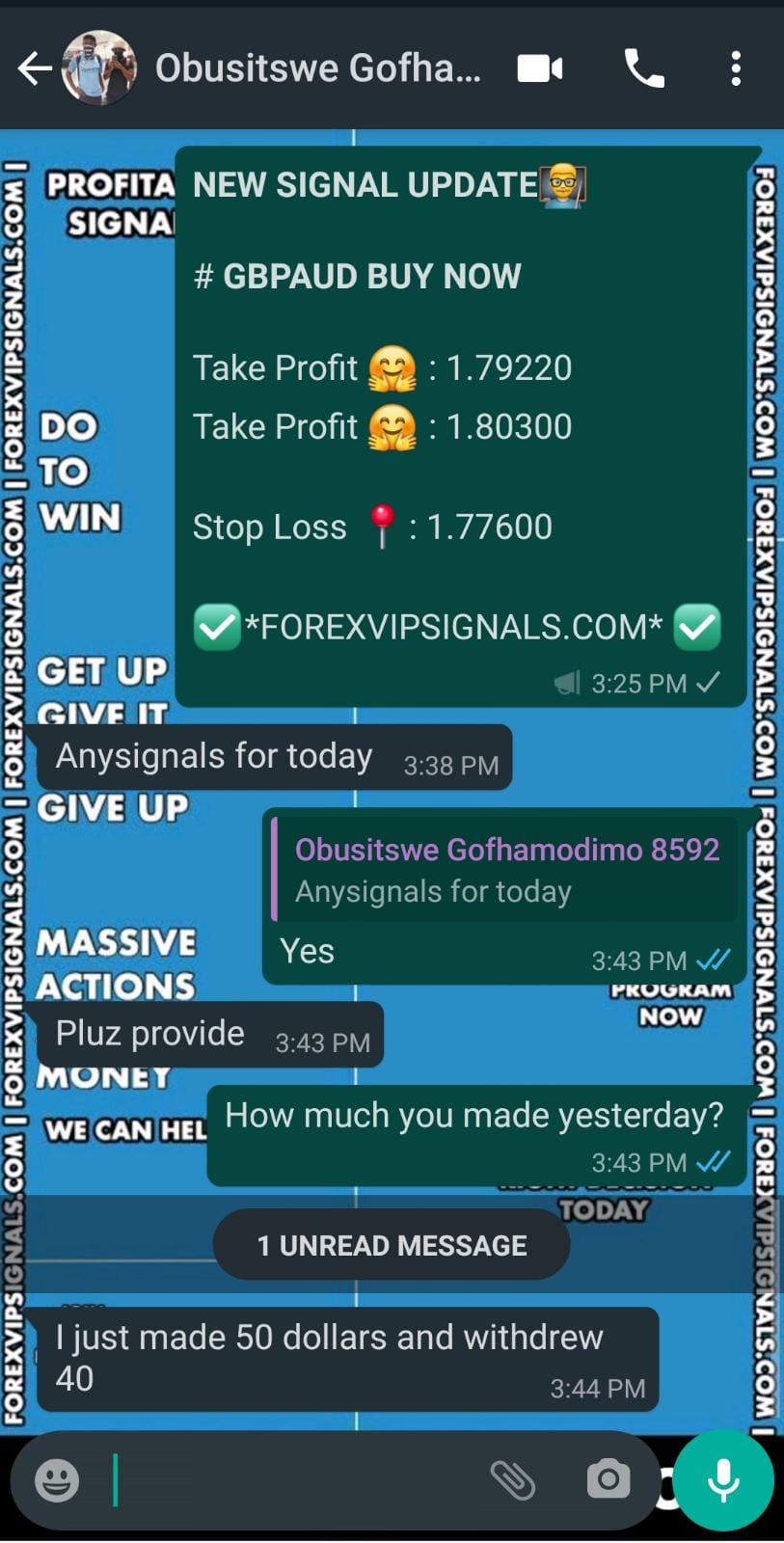Screen dimensions: 784x1543
Task: Start a voice call
Action: [x=644, y=68]
